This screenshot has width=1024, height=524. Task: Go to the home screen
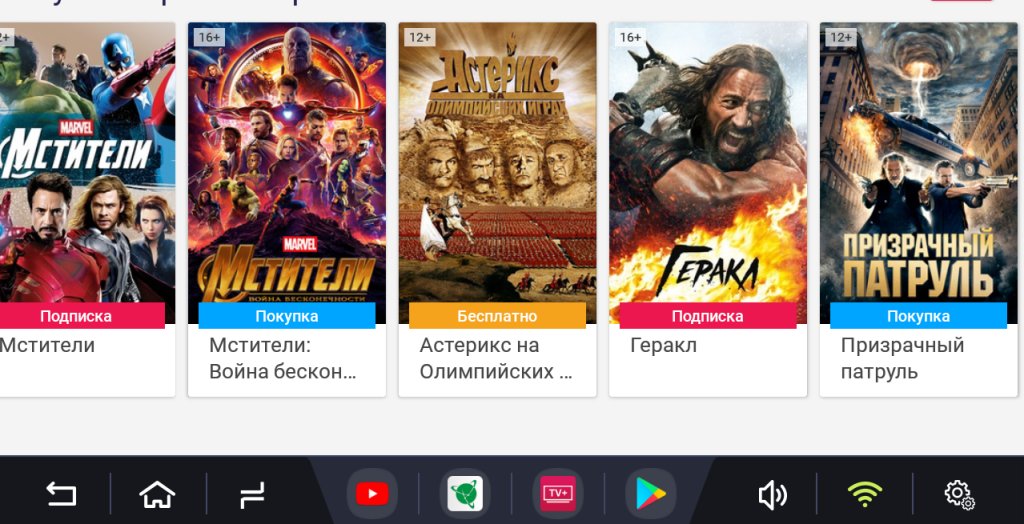(157, 493)
